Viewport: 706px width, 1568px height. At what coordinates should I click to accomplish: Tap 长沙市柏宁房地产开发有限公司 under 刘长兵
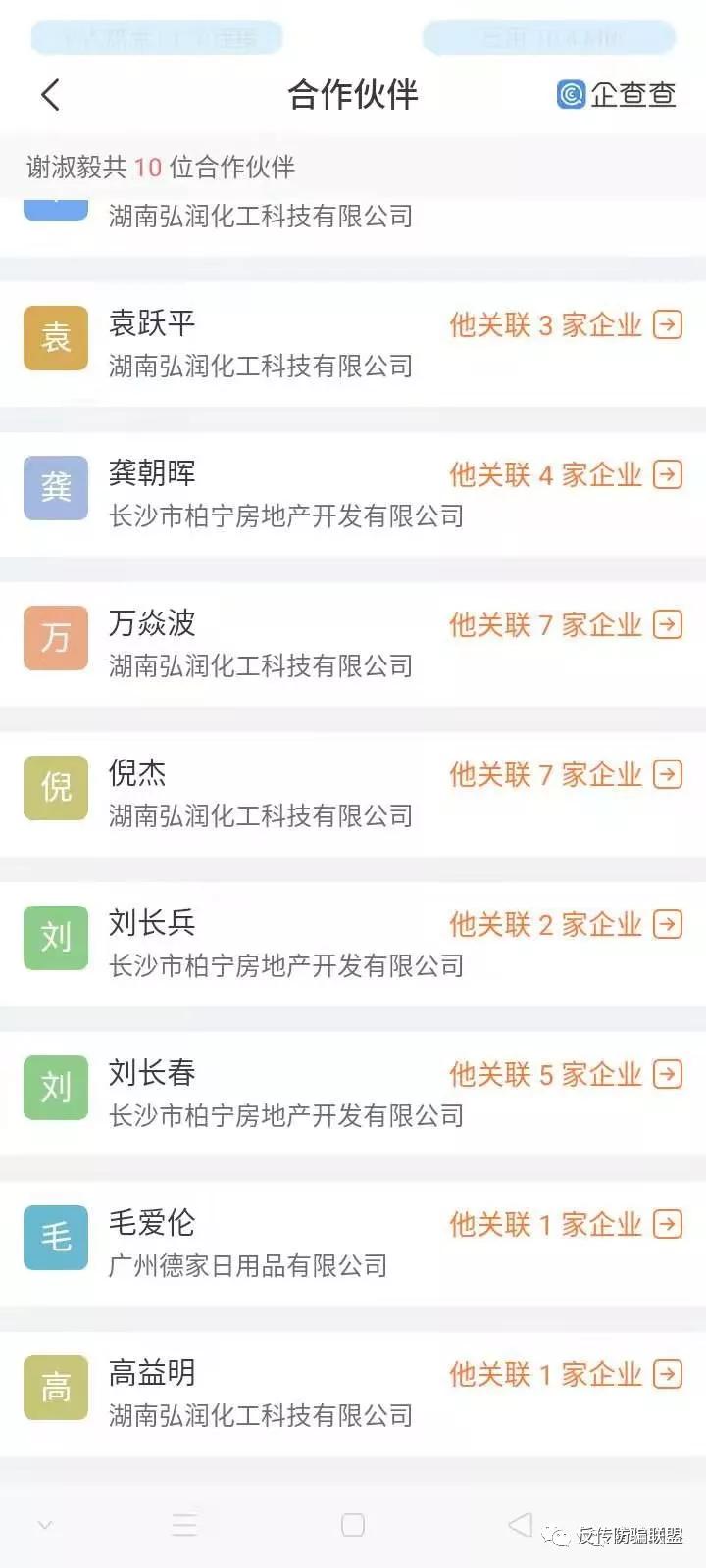click(x=284, y=965)
